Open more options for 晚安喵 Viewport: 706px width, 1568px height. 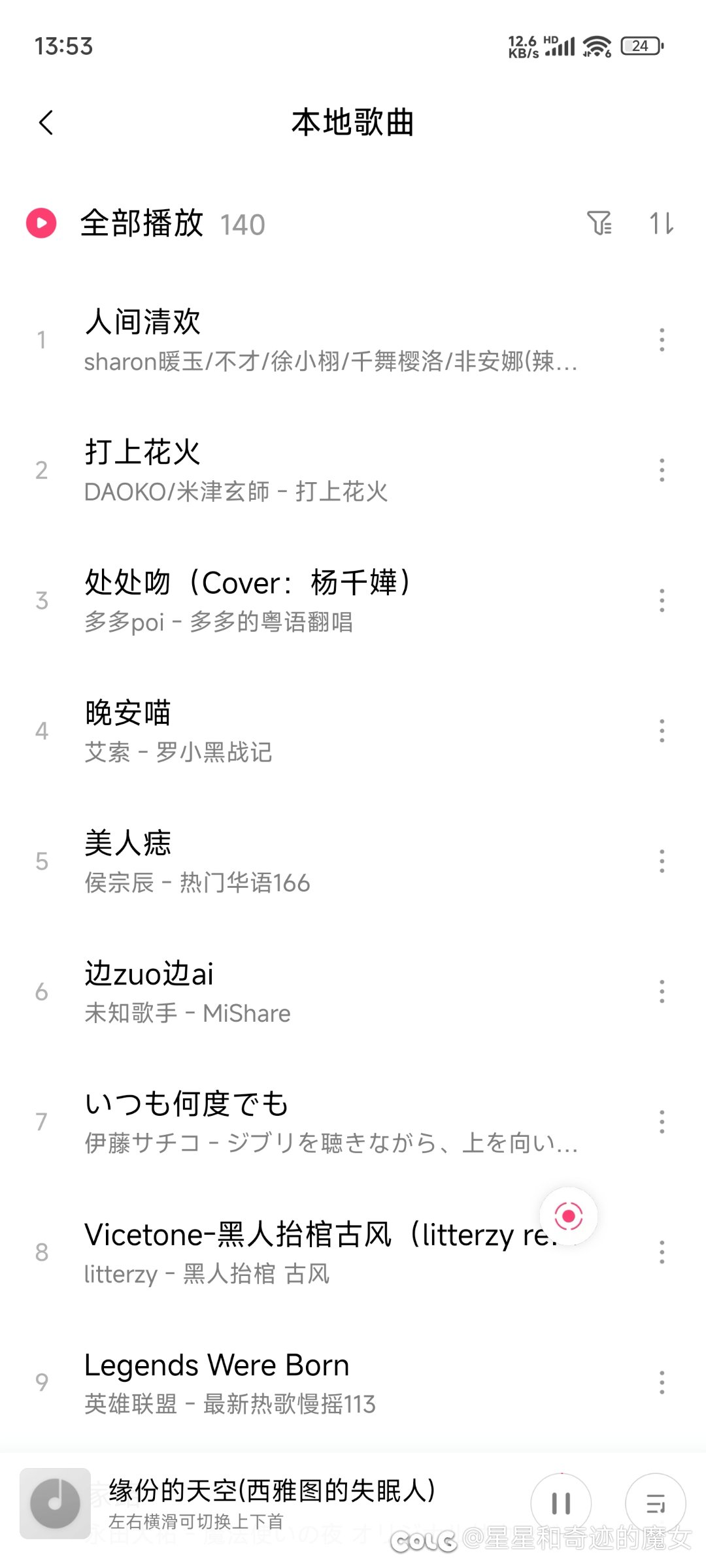[x=662, y=731]
